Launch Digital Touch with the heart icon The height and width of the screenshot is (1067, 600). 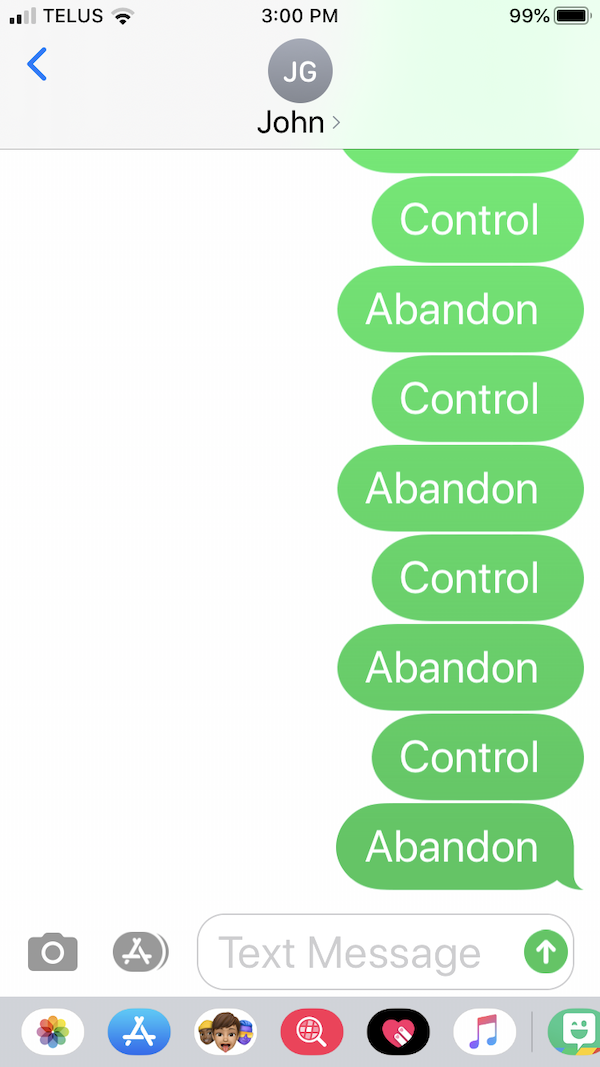tap(398, 1033)
